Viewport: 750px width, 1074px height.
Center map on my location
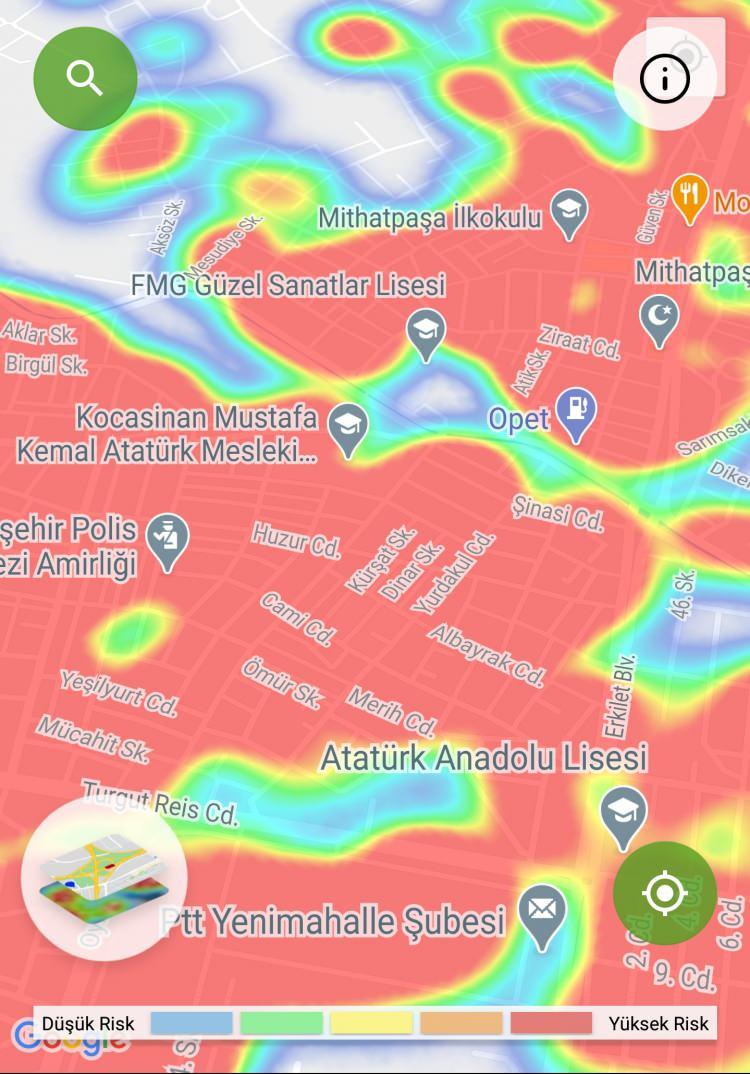pos(664,892)
